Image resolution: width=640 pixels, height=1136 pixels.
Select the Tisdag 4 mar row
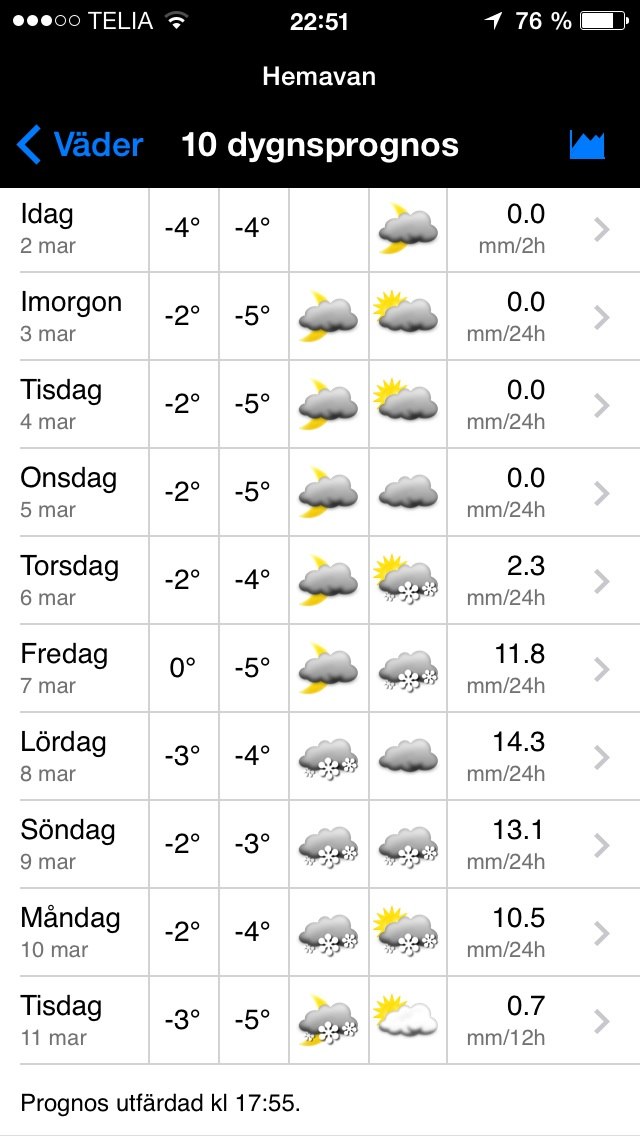point(320,405)
